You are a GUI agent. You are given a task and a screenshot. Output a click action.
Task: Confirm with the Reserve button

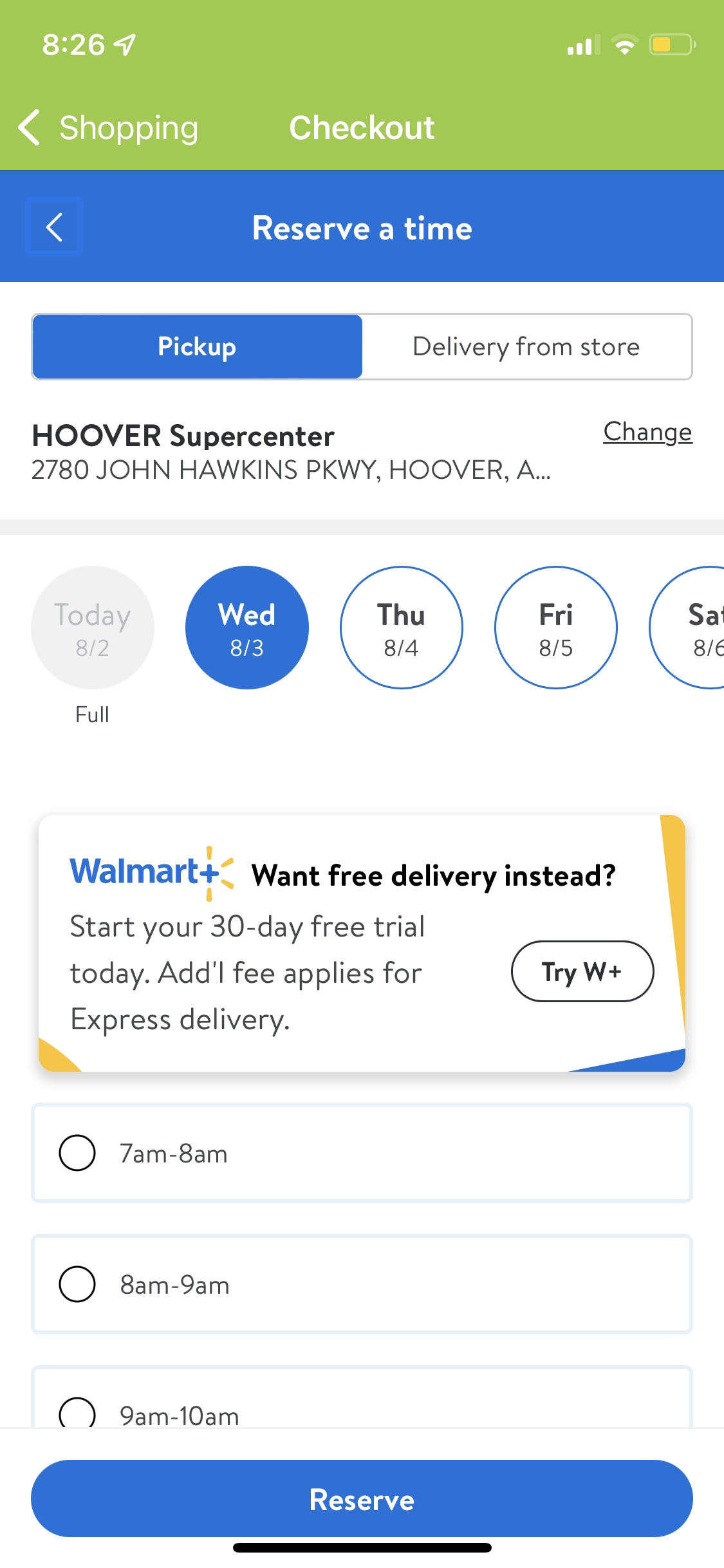(x=362, y=1499)
